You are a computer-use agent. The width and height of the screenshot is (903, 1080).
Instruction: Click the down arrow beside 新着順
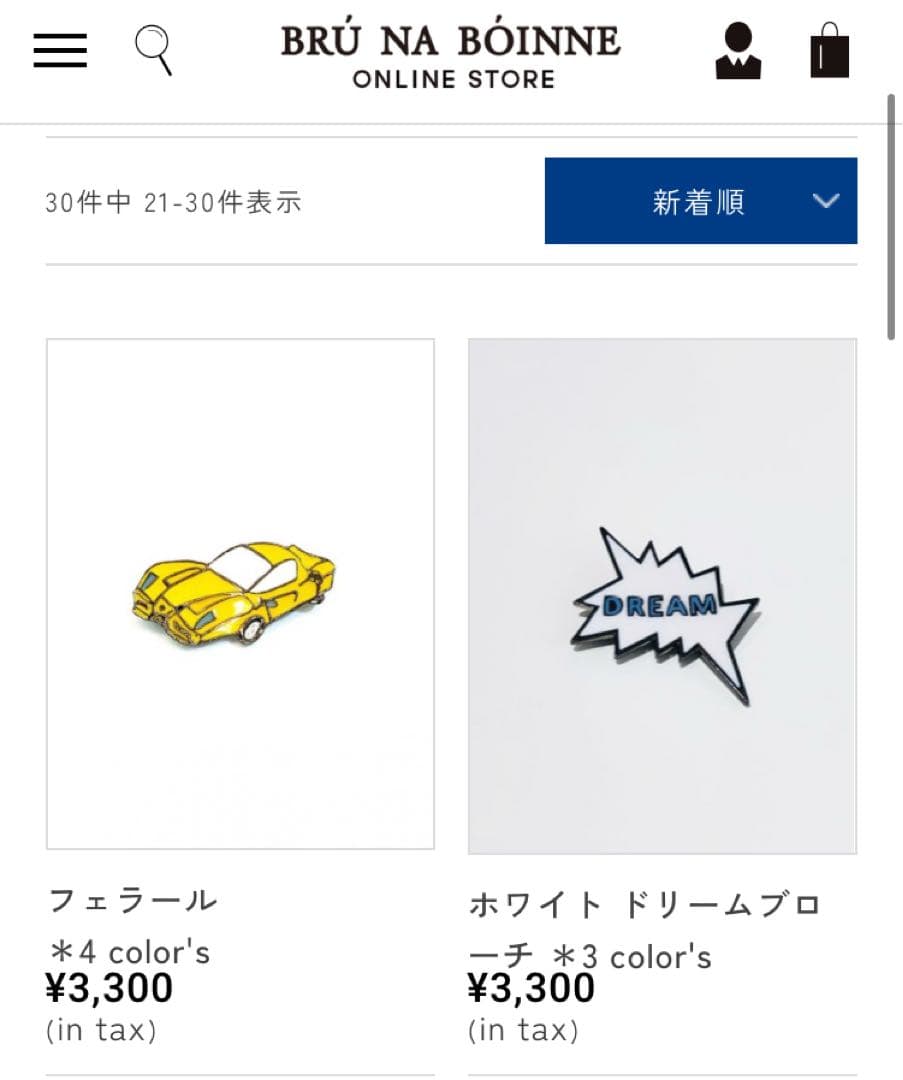(x=827, y=201)
